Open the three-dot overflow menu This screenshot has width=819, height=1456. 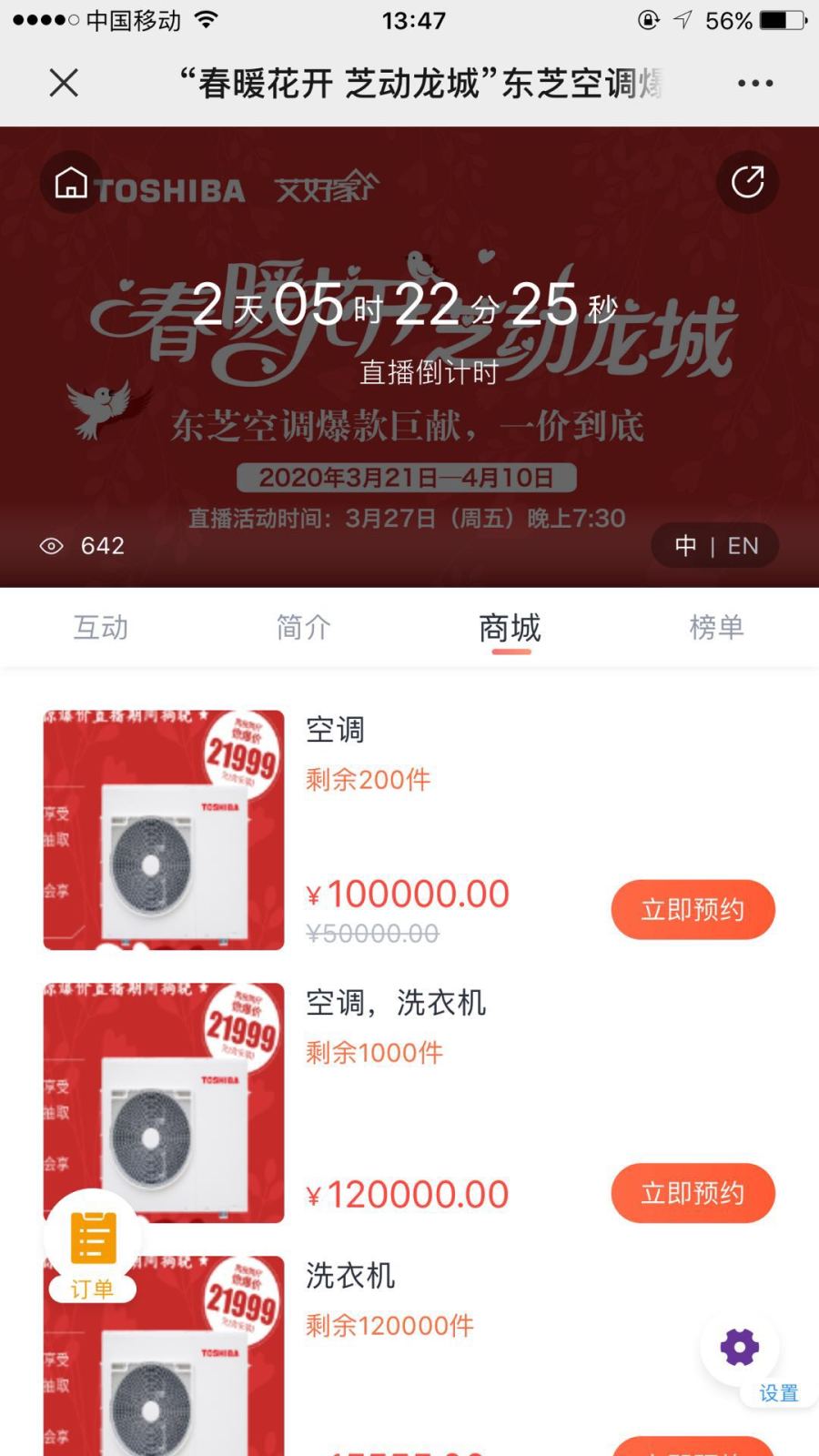click(x=755, y=83)
